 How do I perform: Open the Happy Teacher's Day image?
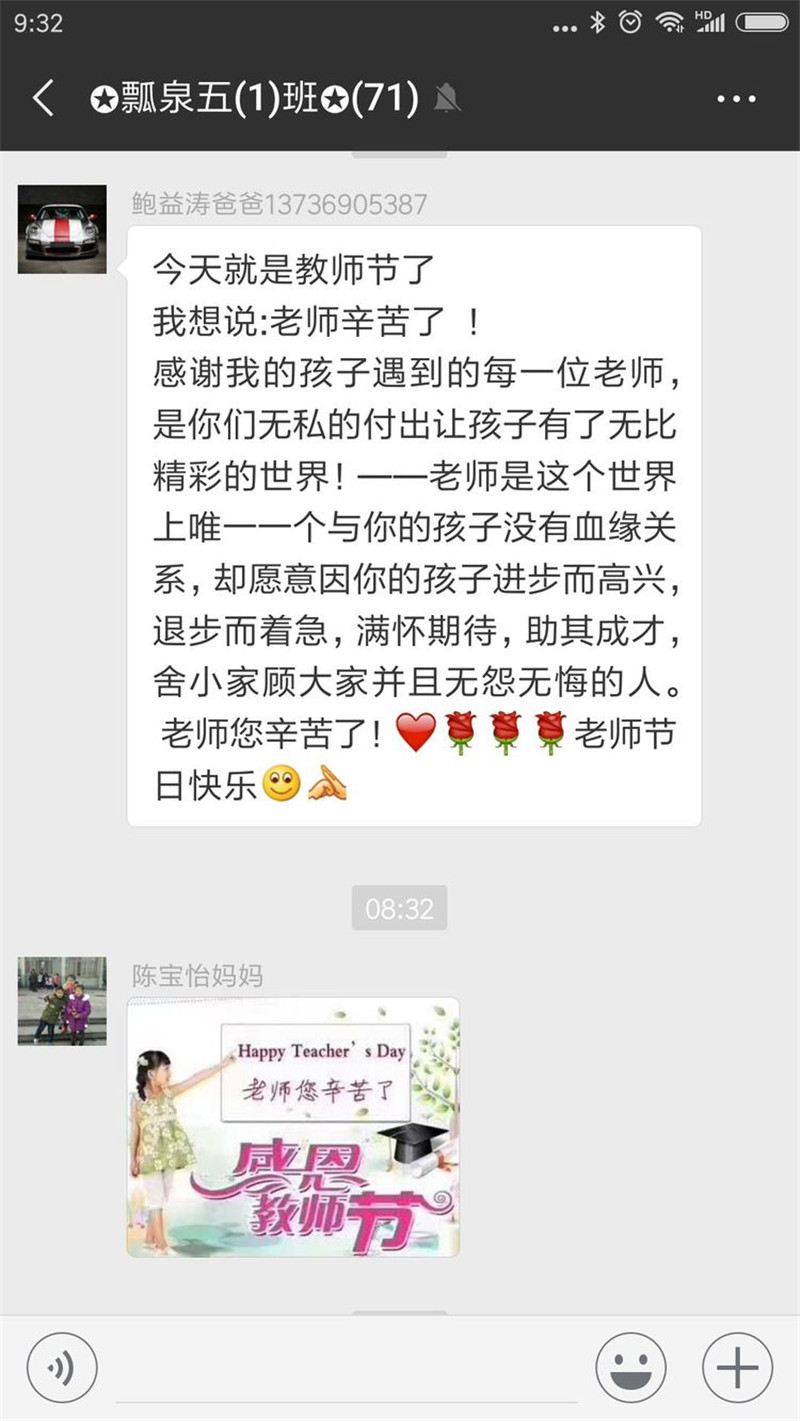point(293,1127)
